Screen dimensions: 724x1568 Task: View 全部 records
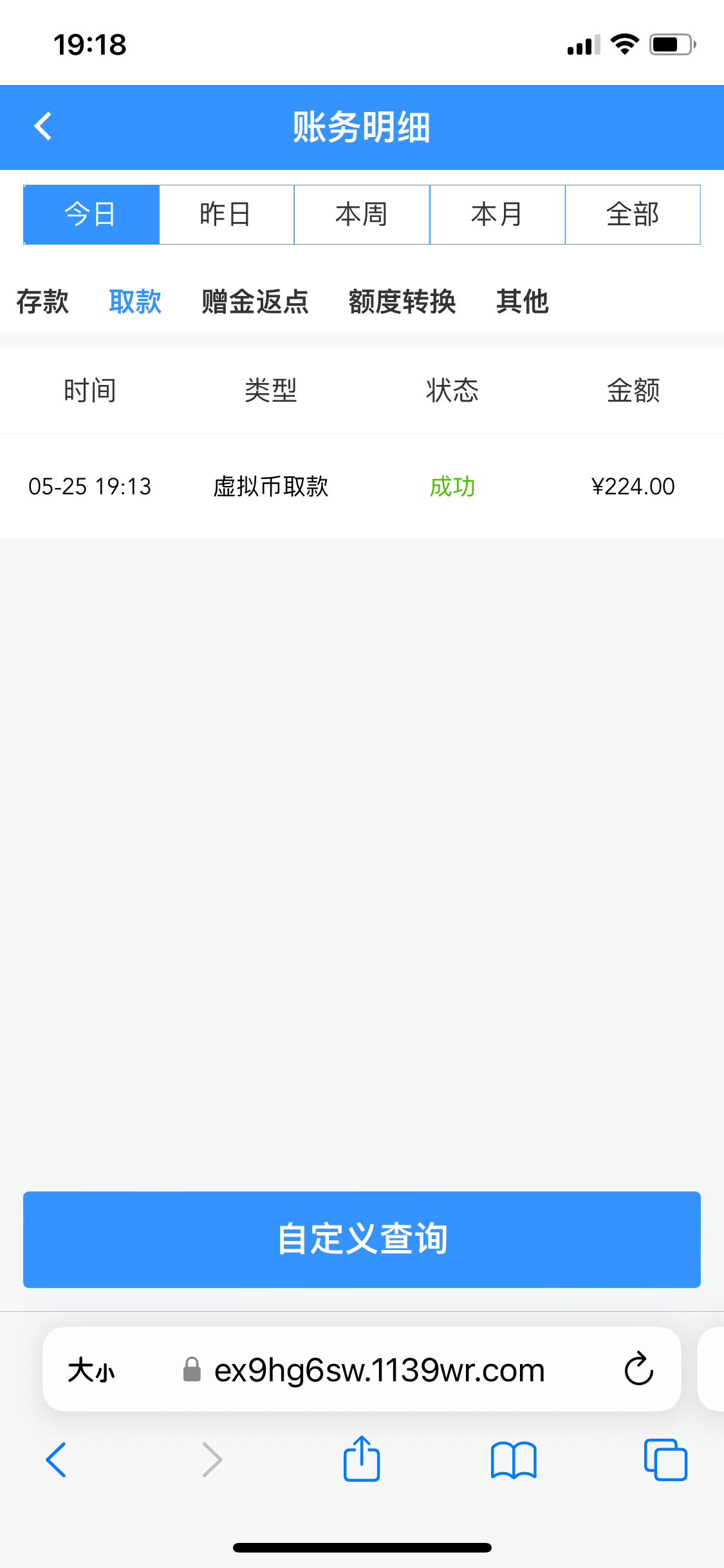tap(633, 214)
